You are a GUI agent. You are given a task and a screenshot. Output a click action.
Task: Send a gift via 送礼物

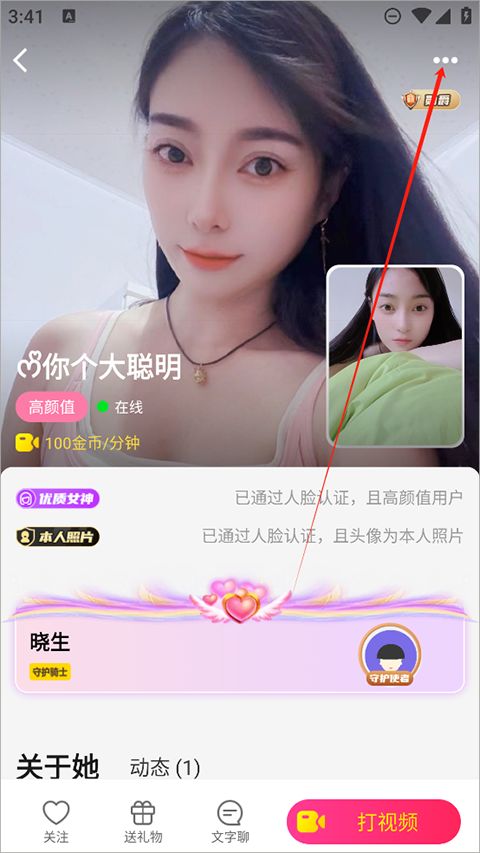pyautogui.click(x=143, y=821)
